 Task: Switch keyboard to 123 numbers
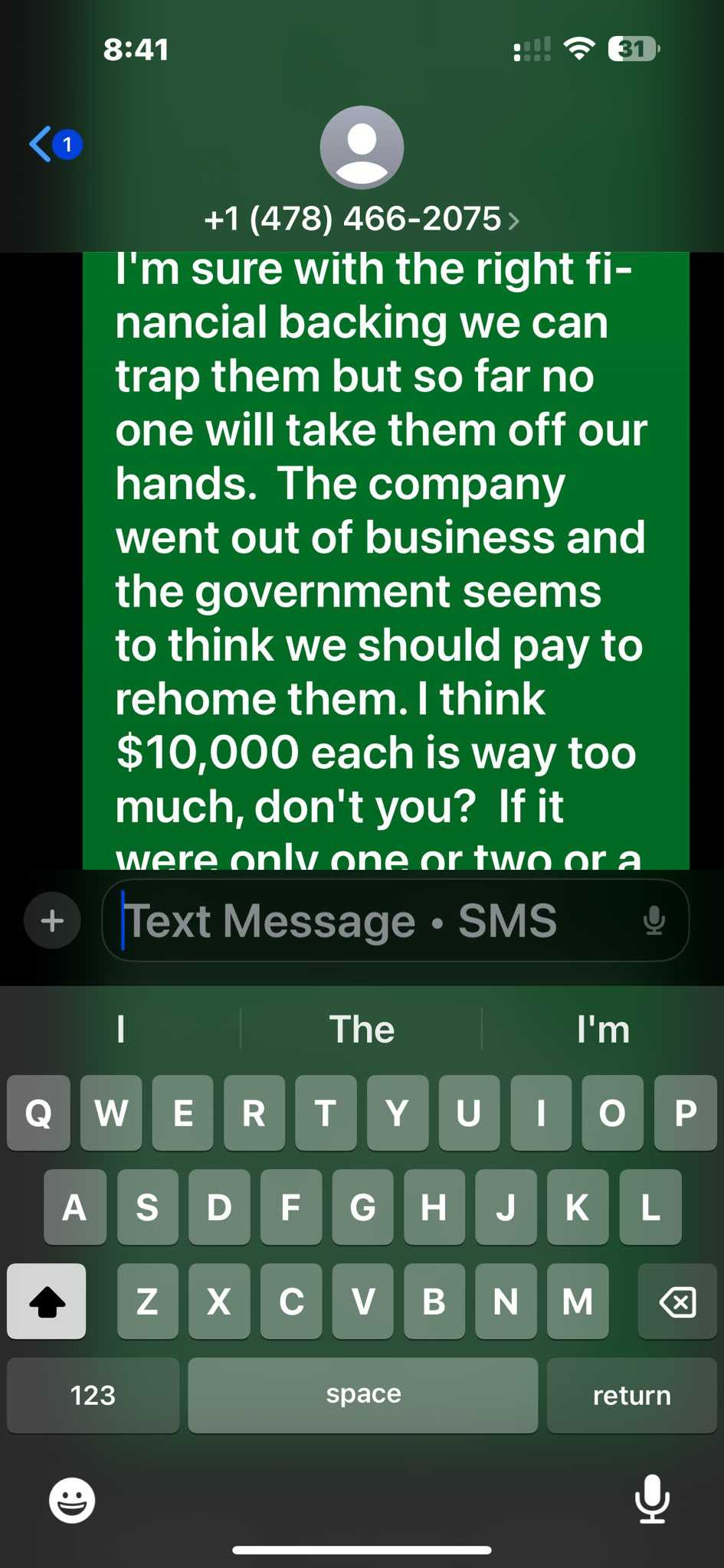point(93,1395)
